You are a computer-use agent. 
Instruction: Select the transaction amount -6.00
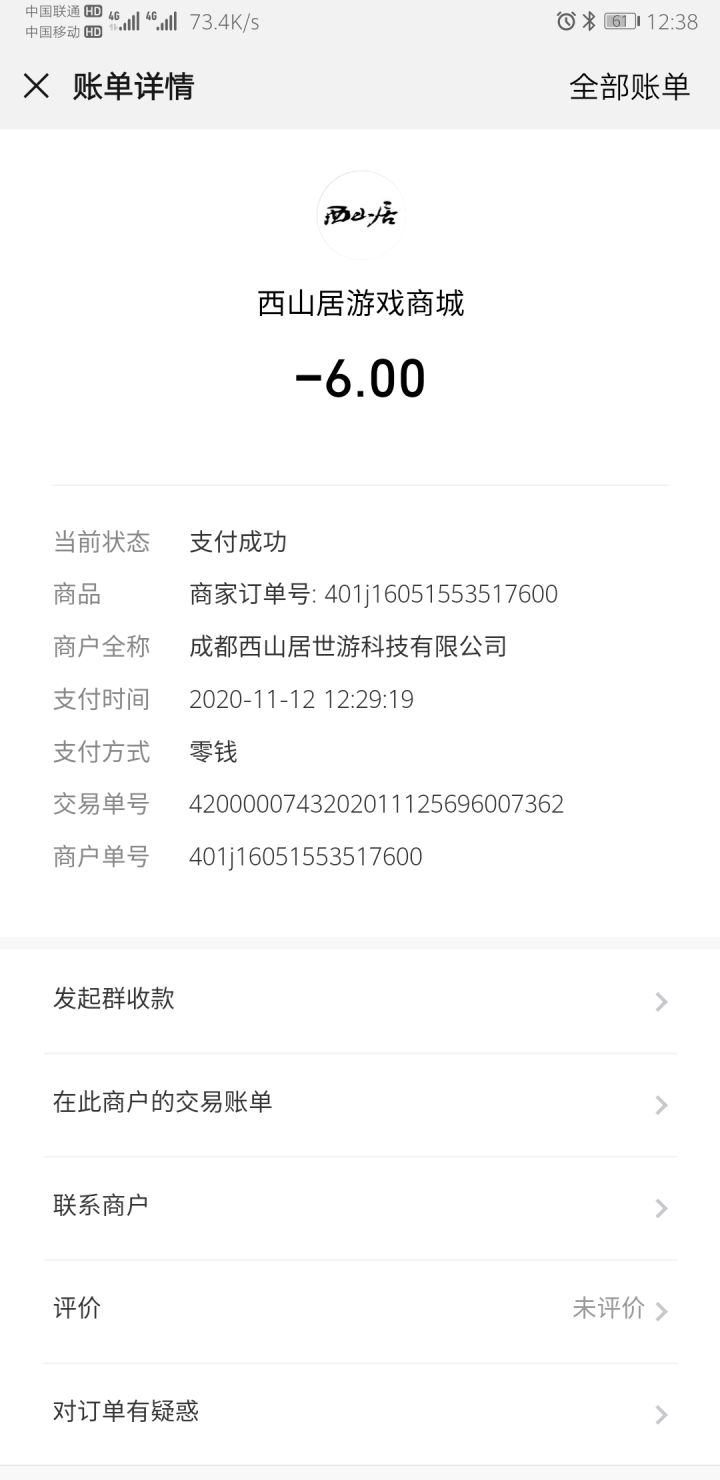coord(360,378)
